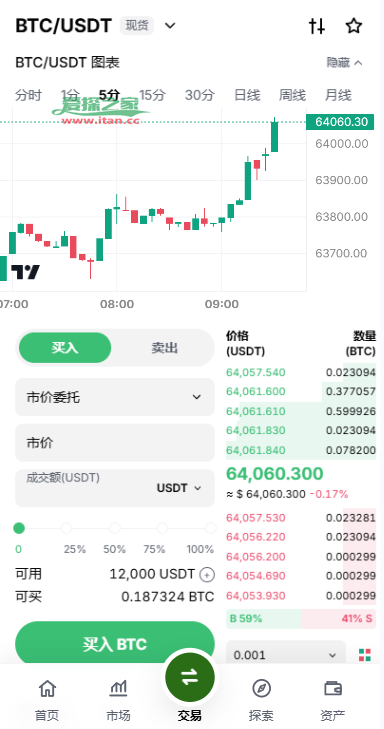Open the 资产 assets tab
The image size is (384, 729).
pos(333,700)
